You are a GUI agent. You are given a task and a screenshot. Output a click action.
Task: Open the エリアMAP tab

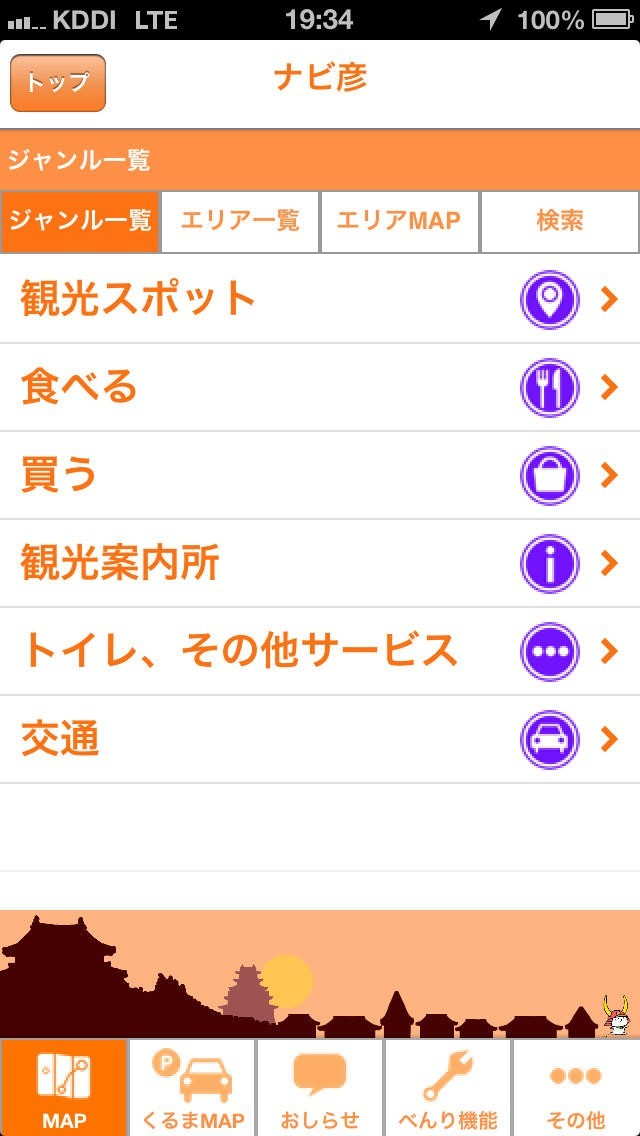(399, 220)
